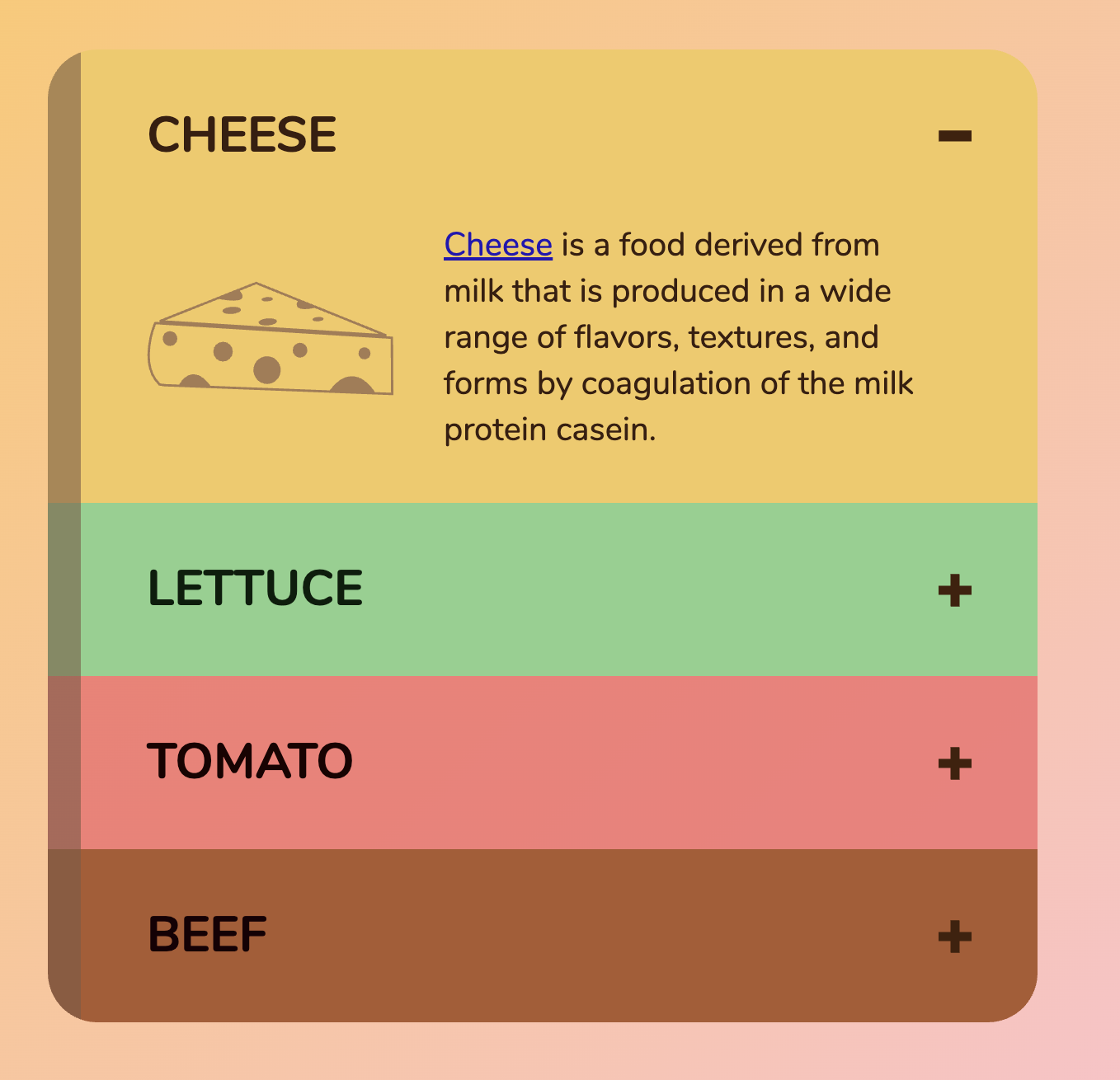Viewport: 1120px width, 1080px height.
Task: Expand the Tomato section
Action: tap(954, 763)
